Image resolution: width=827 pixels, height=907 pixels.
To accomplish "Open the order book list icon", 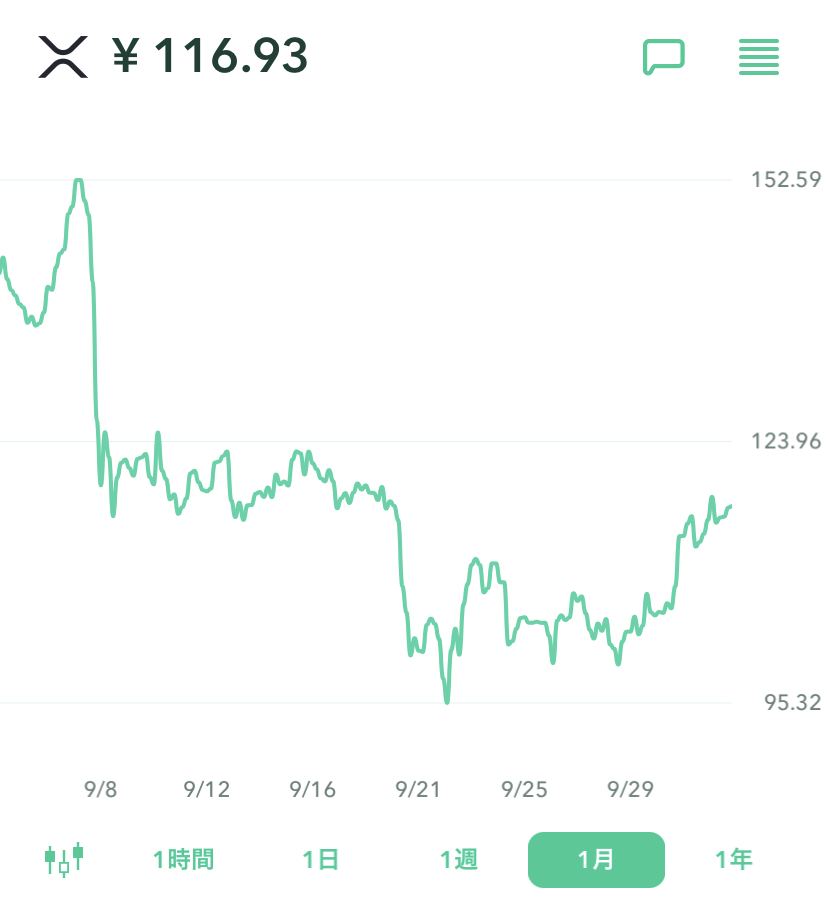I will (x=759, y=57).
